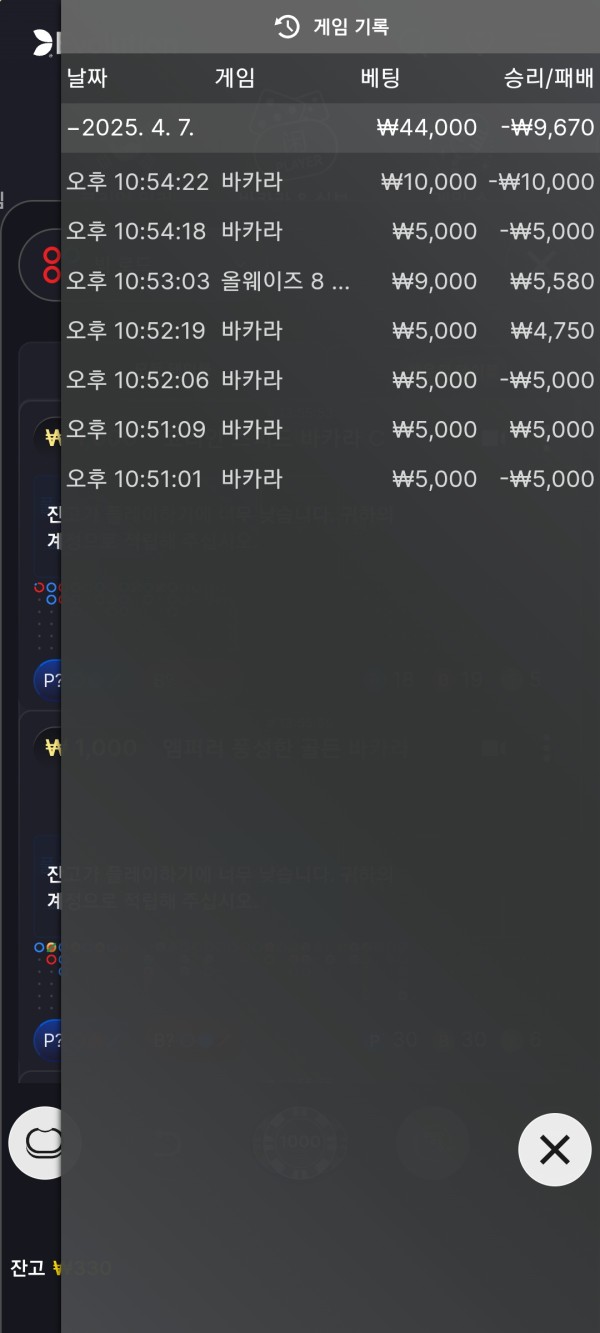The image size is (600, 1333).
Task: Open the 10:51:09 baccarat round record
Action: coord(330,430)
